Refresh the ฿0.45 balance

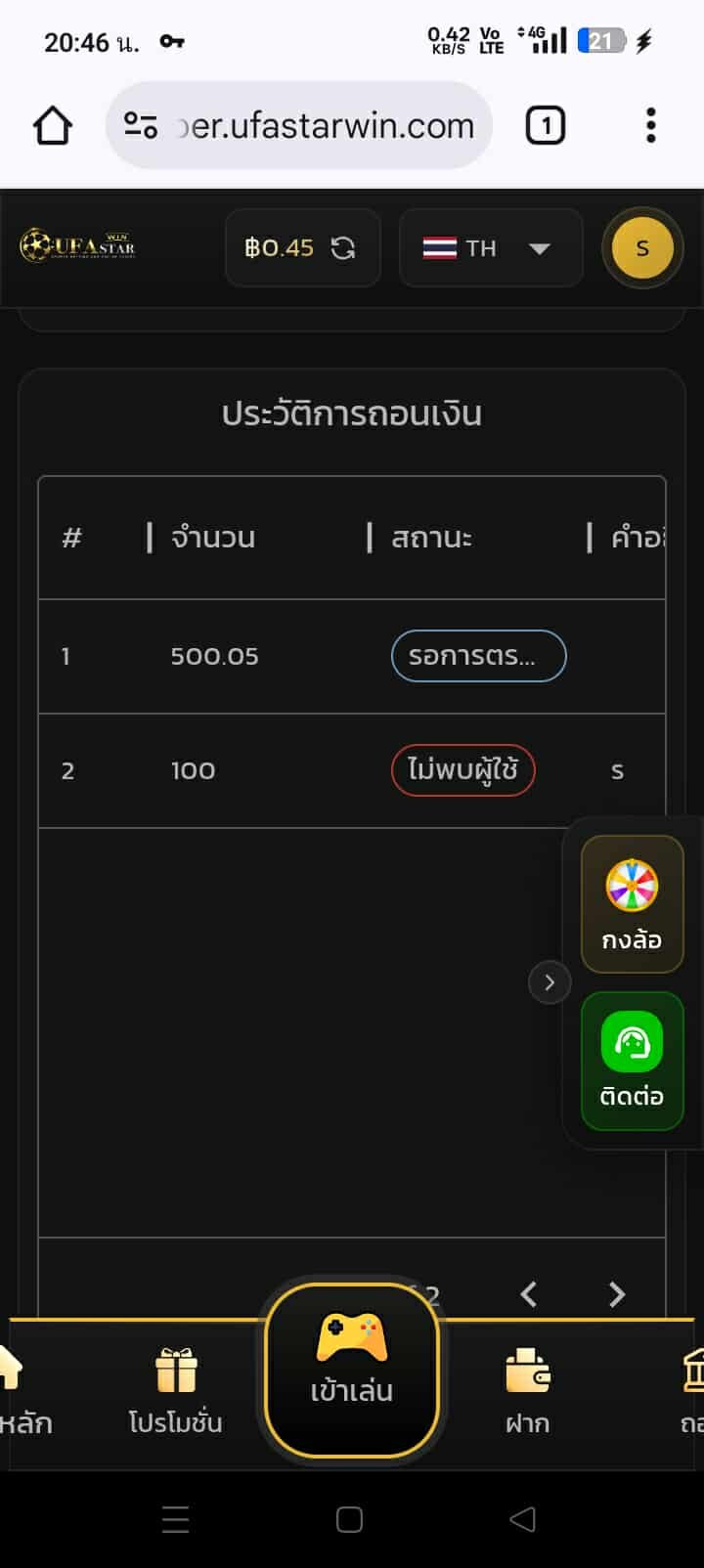[343, 248]
